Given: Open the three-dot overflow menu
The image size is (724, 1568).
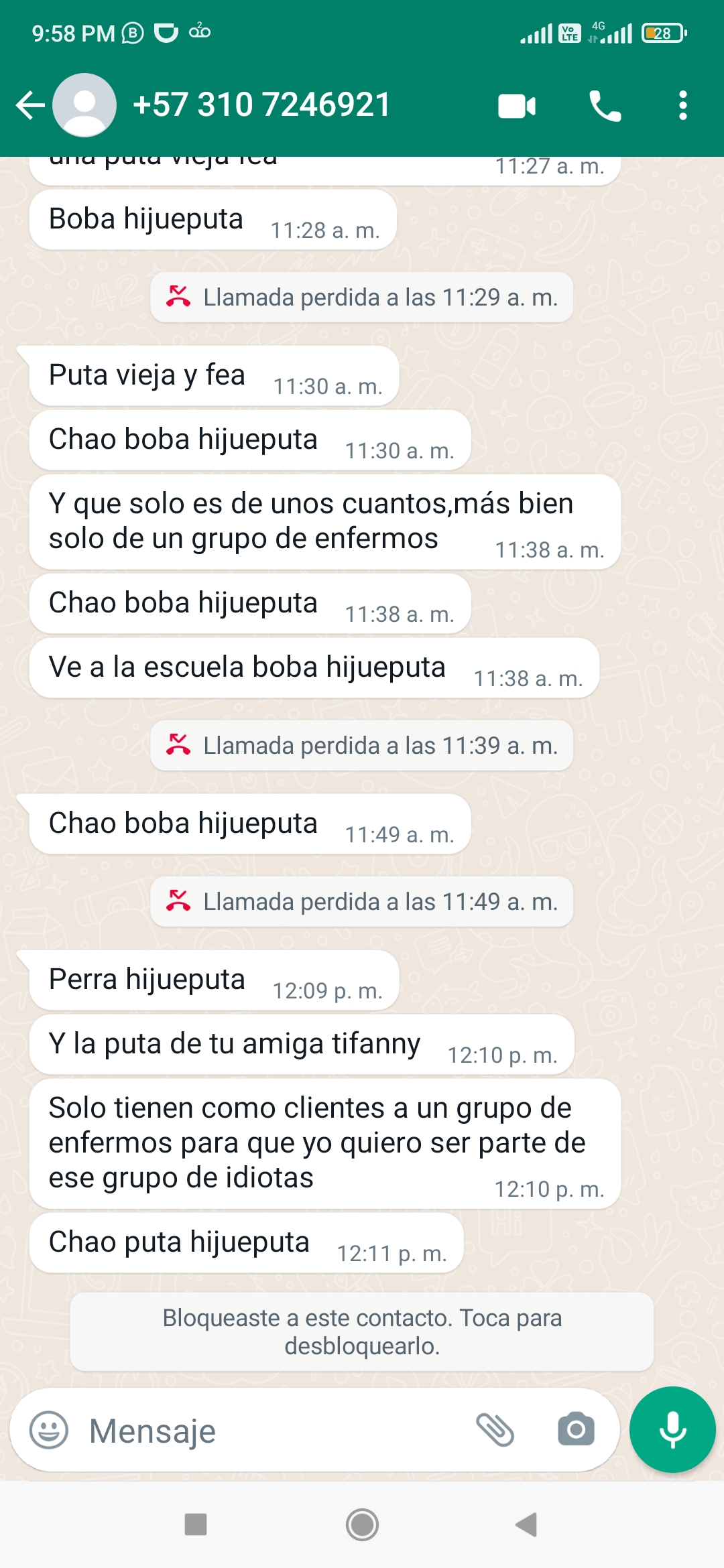Looking at the screenshot, I should click(x=682, y=106).
